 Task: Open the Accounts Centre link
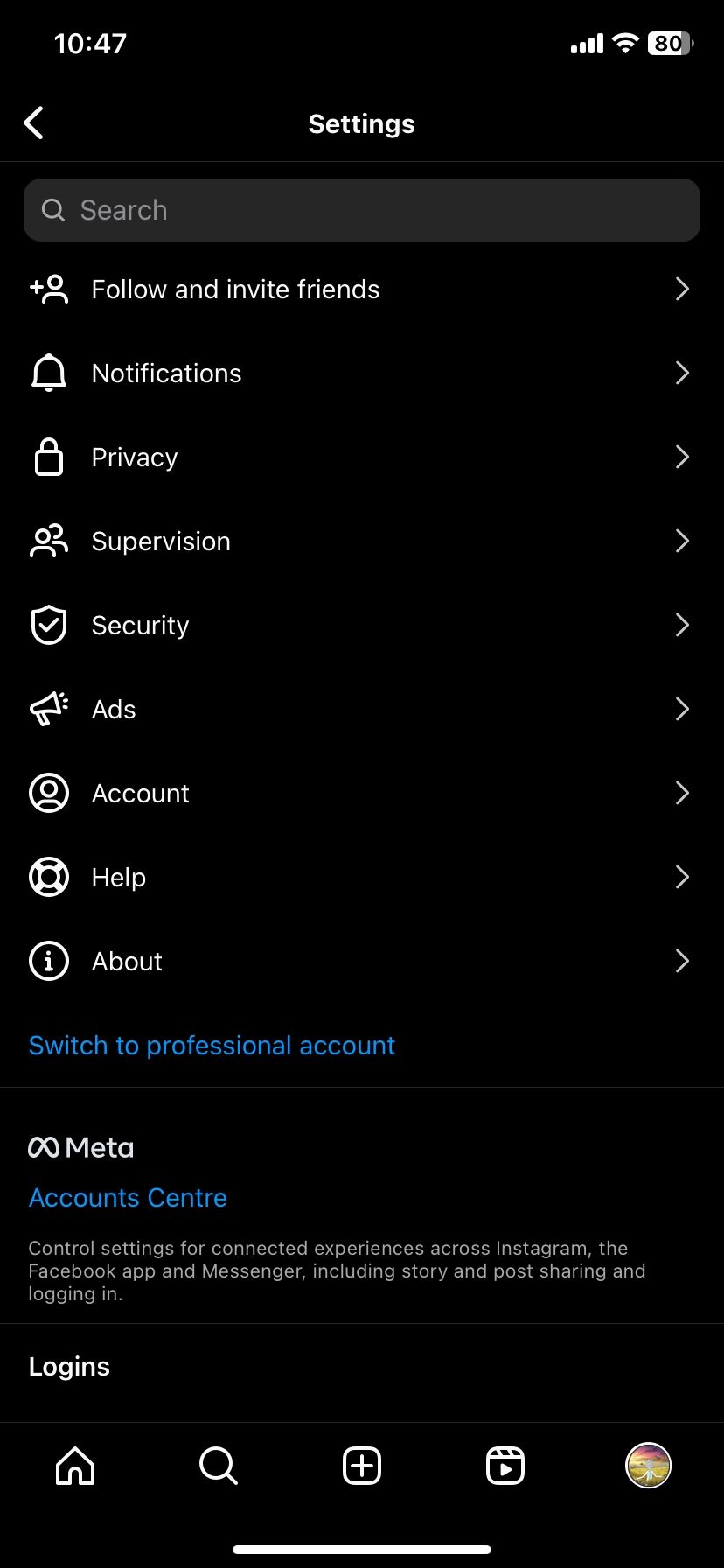(128, 1197)
